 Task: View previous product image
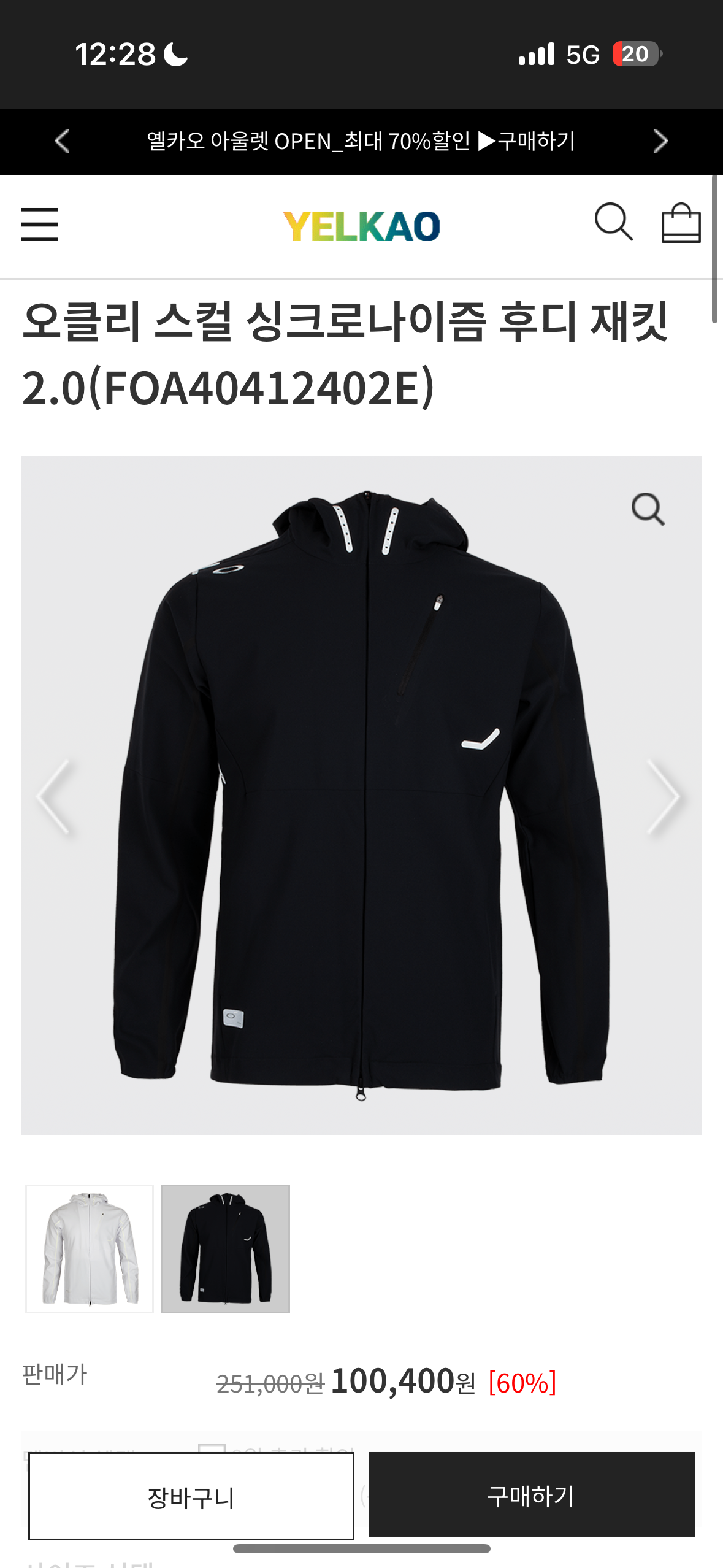pyautogui.click(x=54, y=796)
